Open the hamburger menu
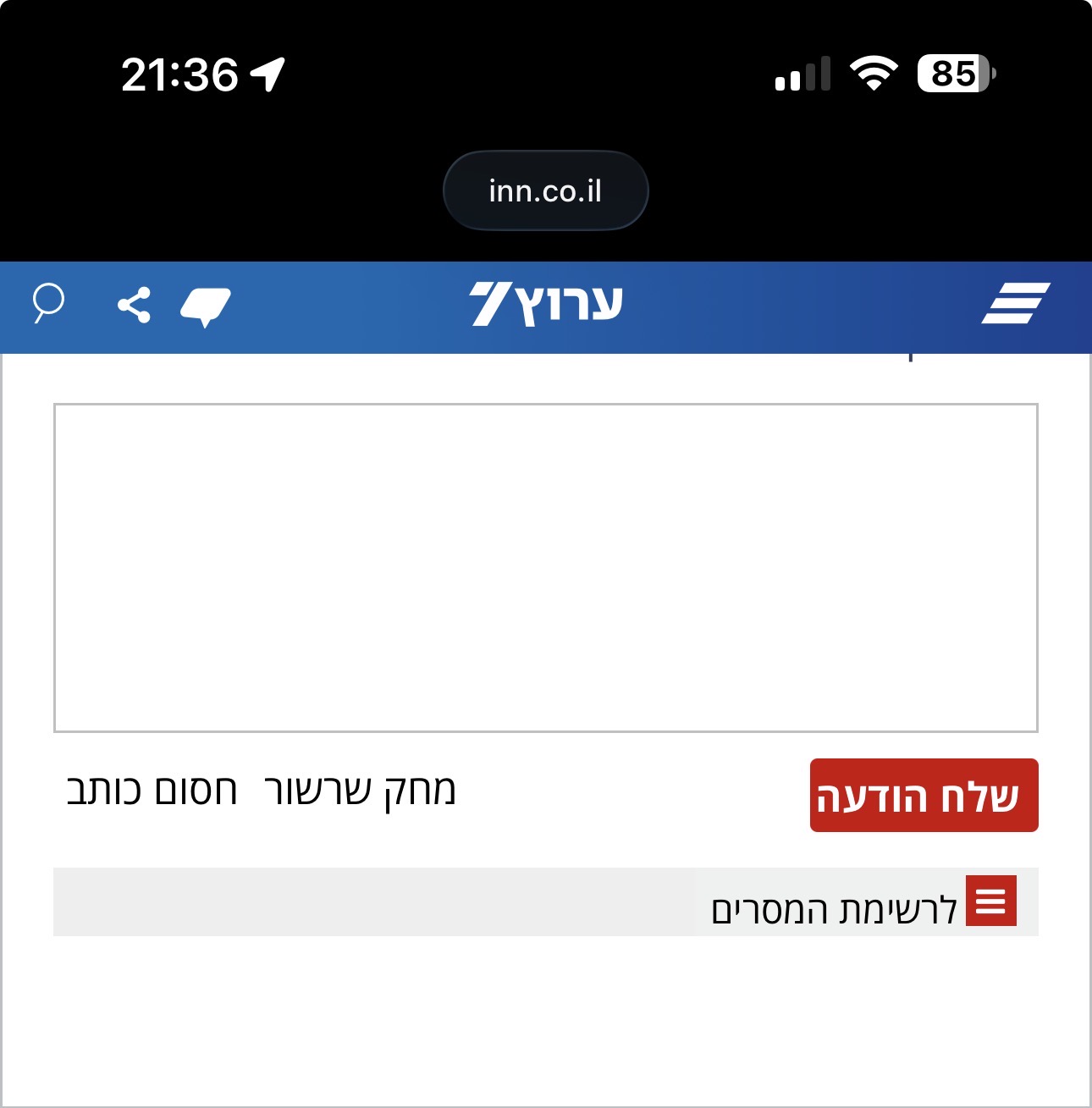This screenshot has height=1108, width=1092. point(1015,304)
